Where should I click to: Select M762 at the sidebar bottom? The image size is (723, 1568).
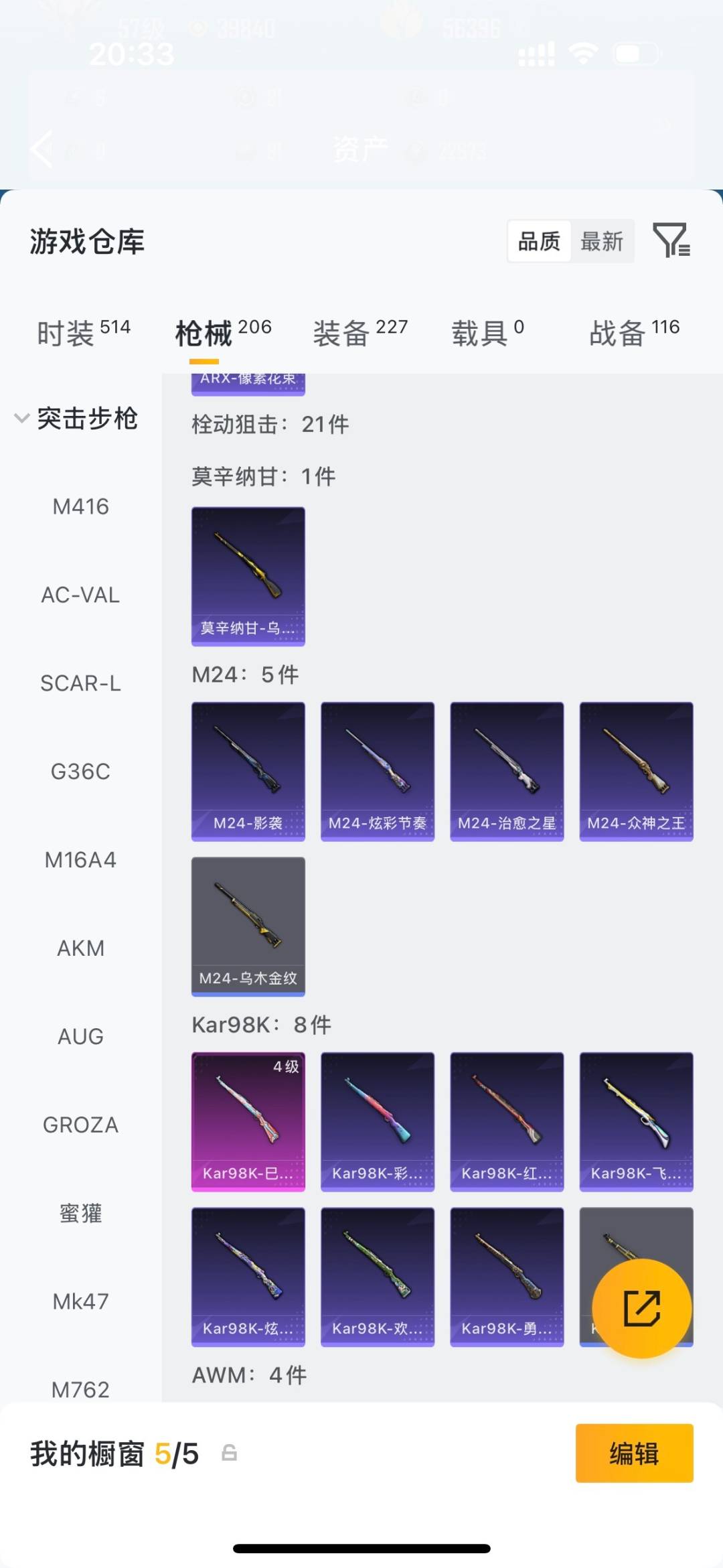pos(80,1389)
